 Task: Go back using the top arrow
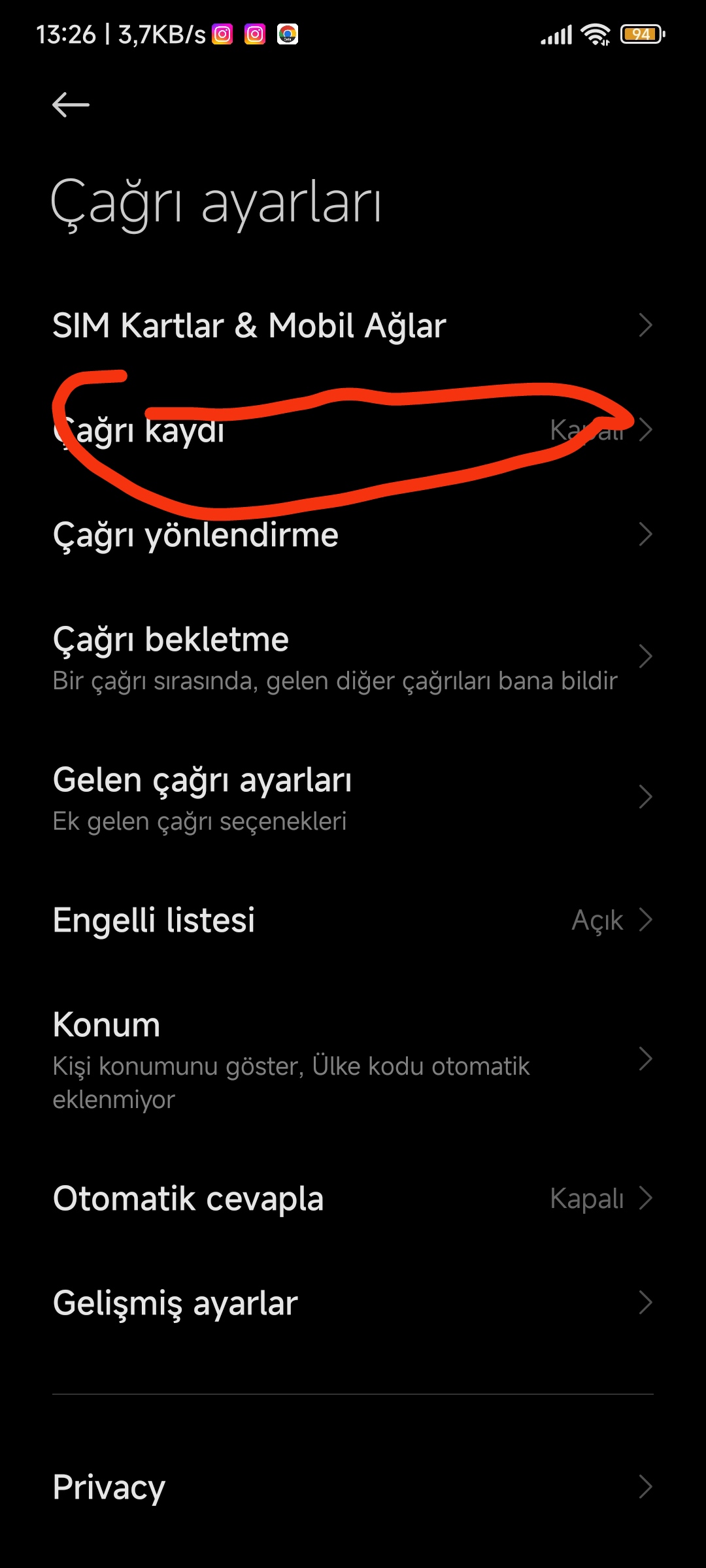[71, 105]
